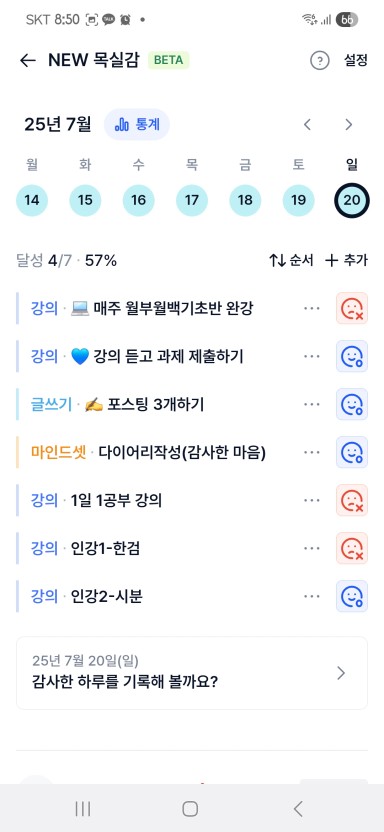Select date 19 on the calendar

click(299, 201)
